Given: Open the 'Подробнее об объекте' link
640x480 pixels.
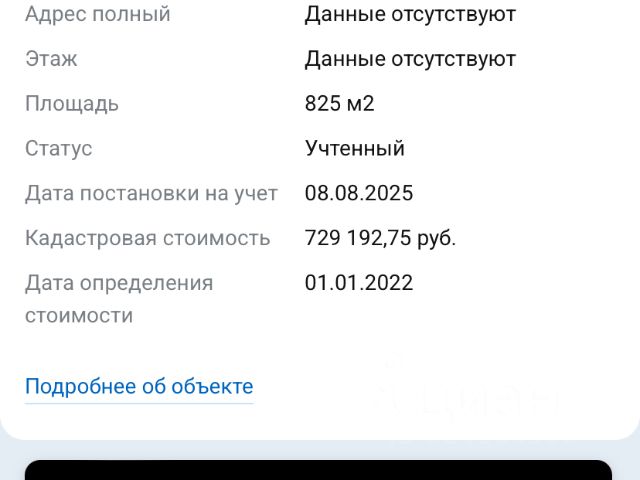Looking at the screenshot, I should click(139, 387).
